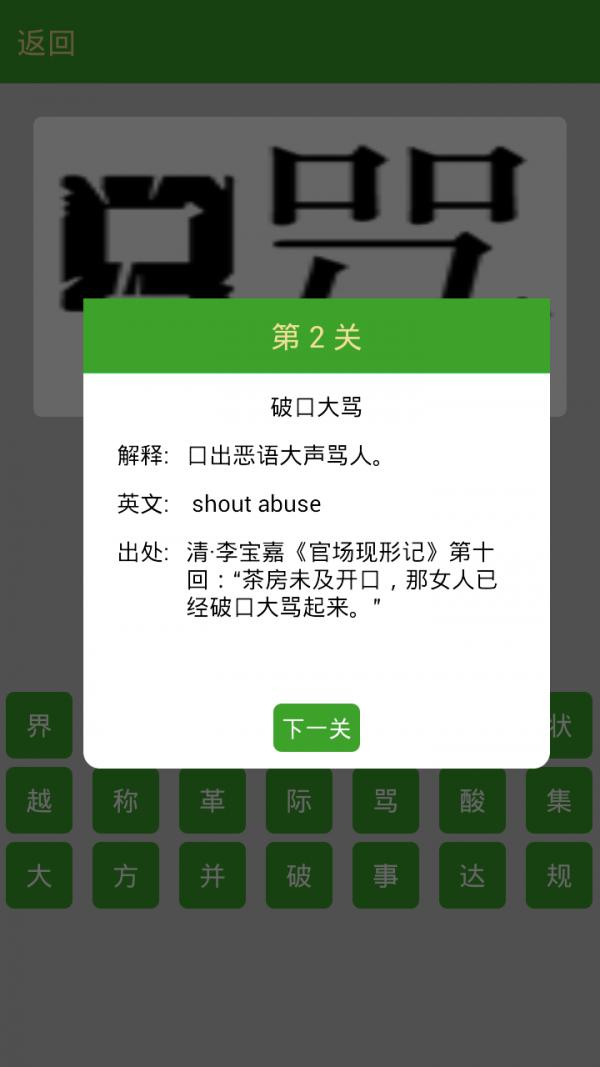Pick the 并 tile

tap(212, 875)
